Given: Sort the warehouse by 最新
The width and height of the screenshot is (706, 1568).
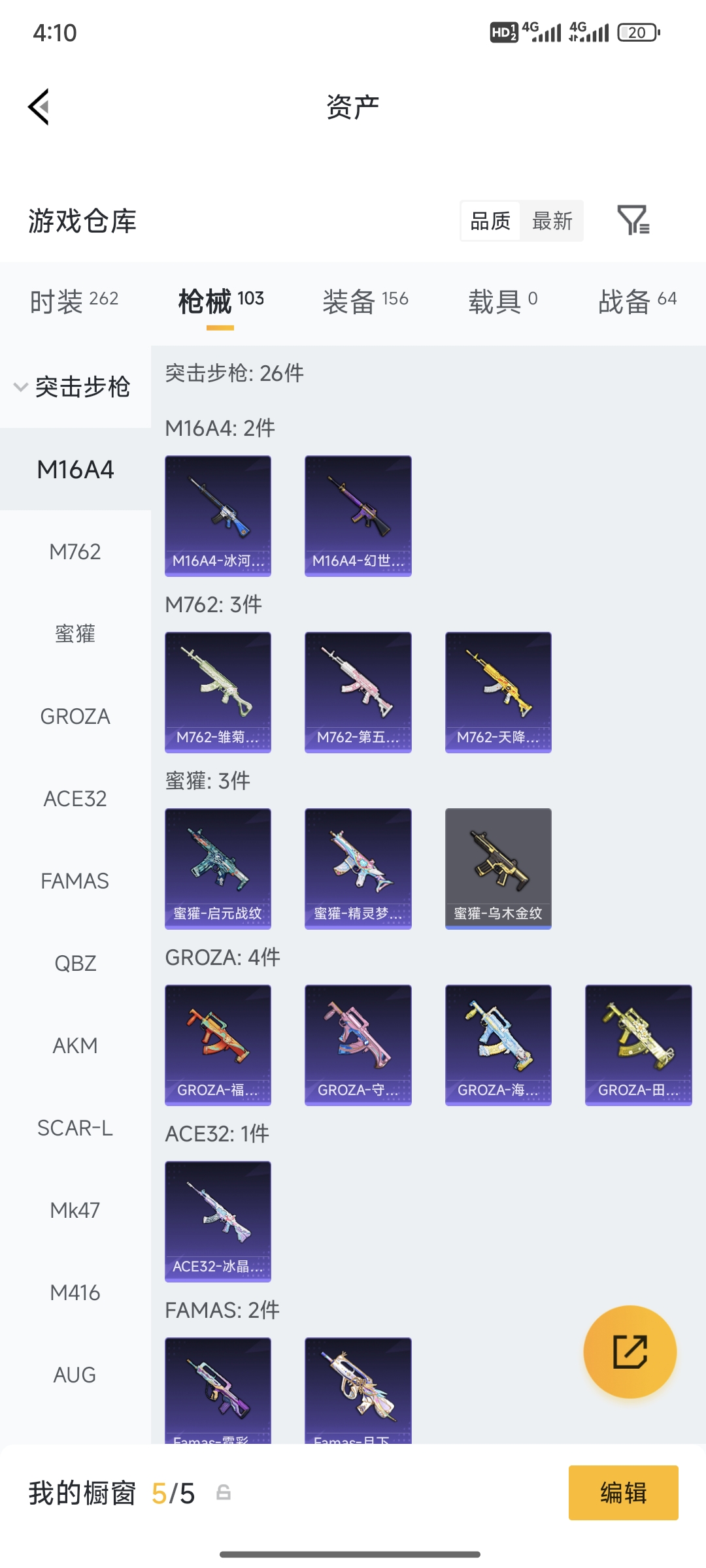Looking at the screenshot, I should (552, 221).
